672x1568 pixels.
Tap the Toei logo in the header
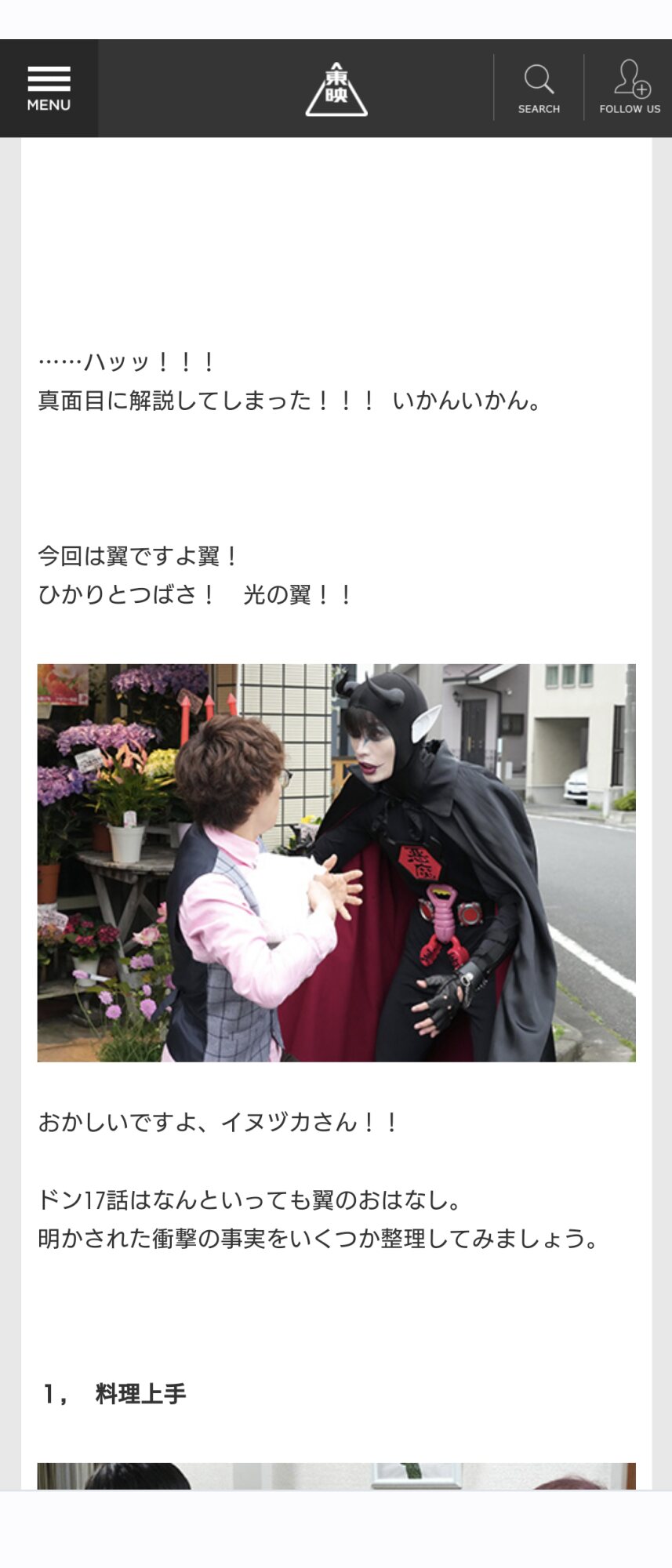[x=336, y=89]
